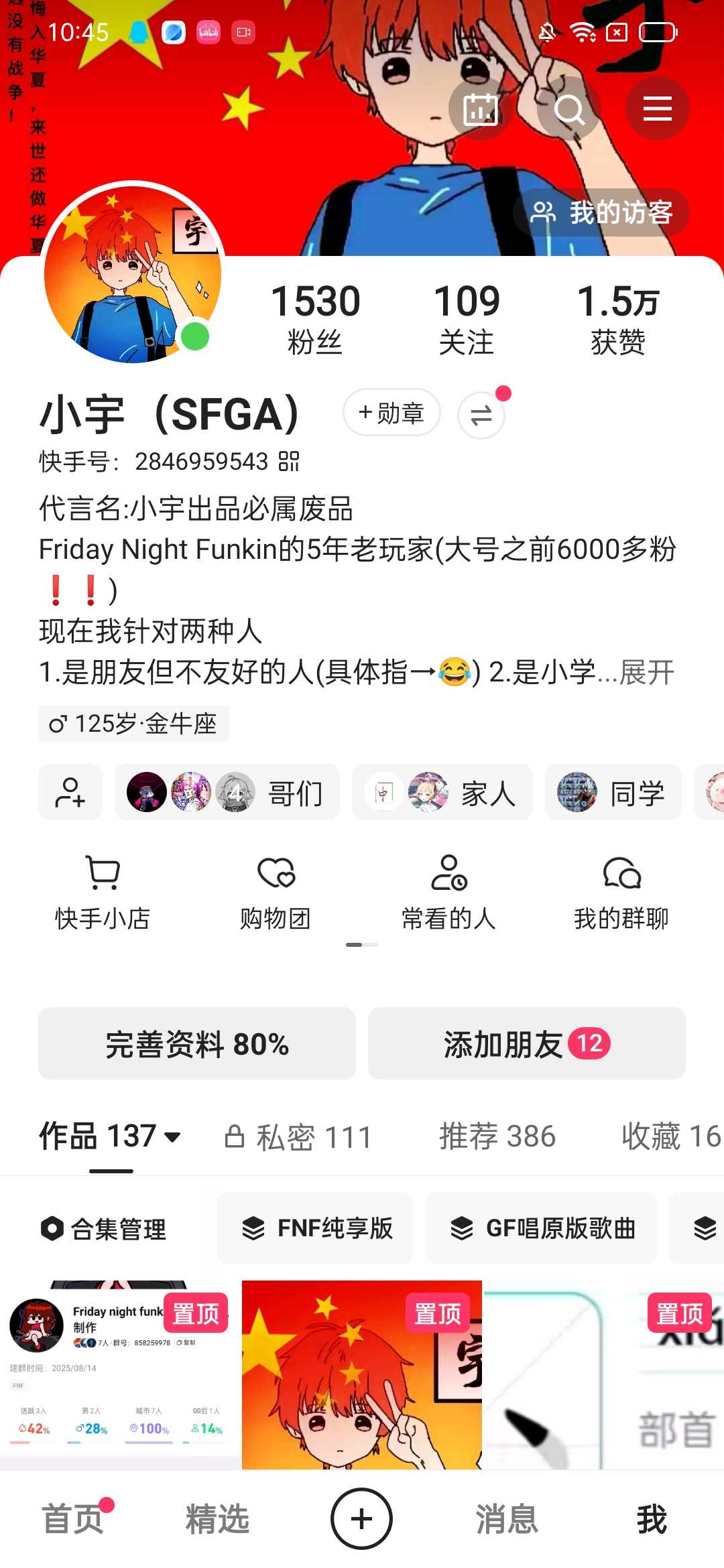This screenshot has height=1568, width=724.
Task: Open 快手小店 shop
Action: click(x=103, y=891)
